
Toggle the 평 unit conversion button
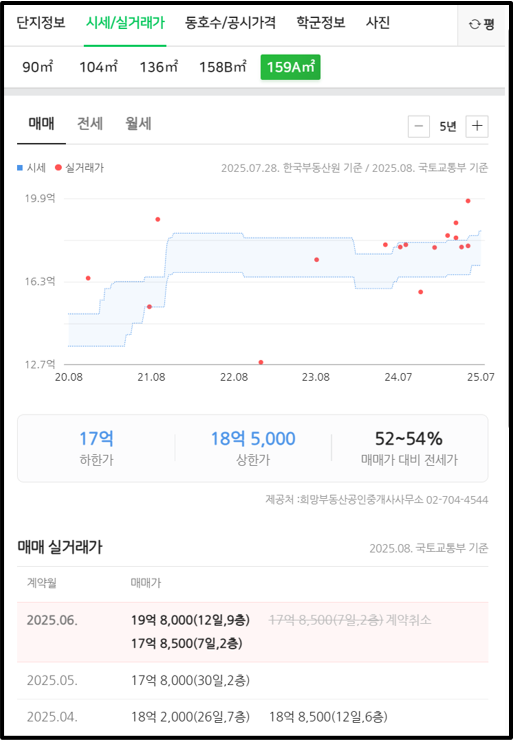click(x=482, y=25)
